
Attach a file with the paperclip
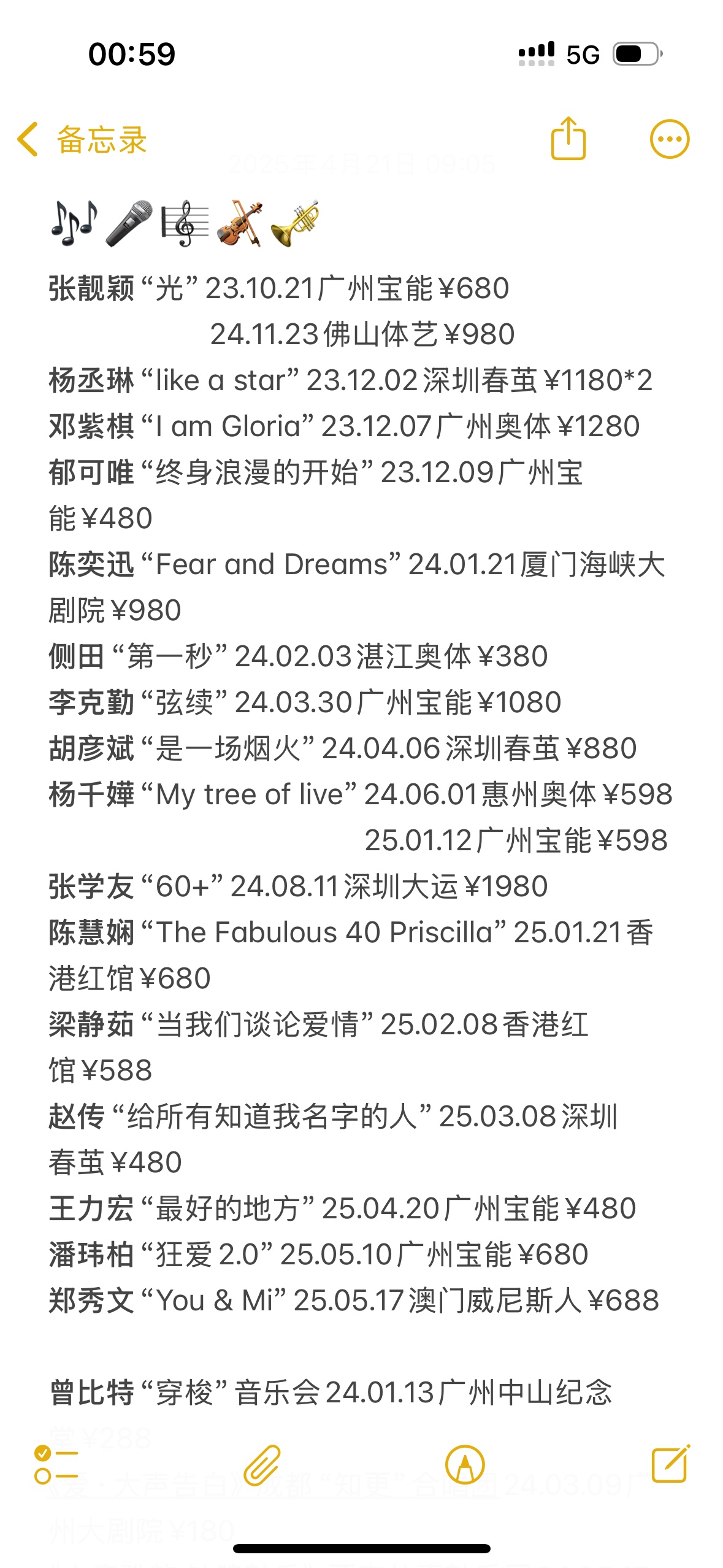pos(262,1464)
